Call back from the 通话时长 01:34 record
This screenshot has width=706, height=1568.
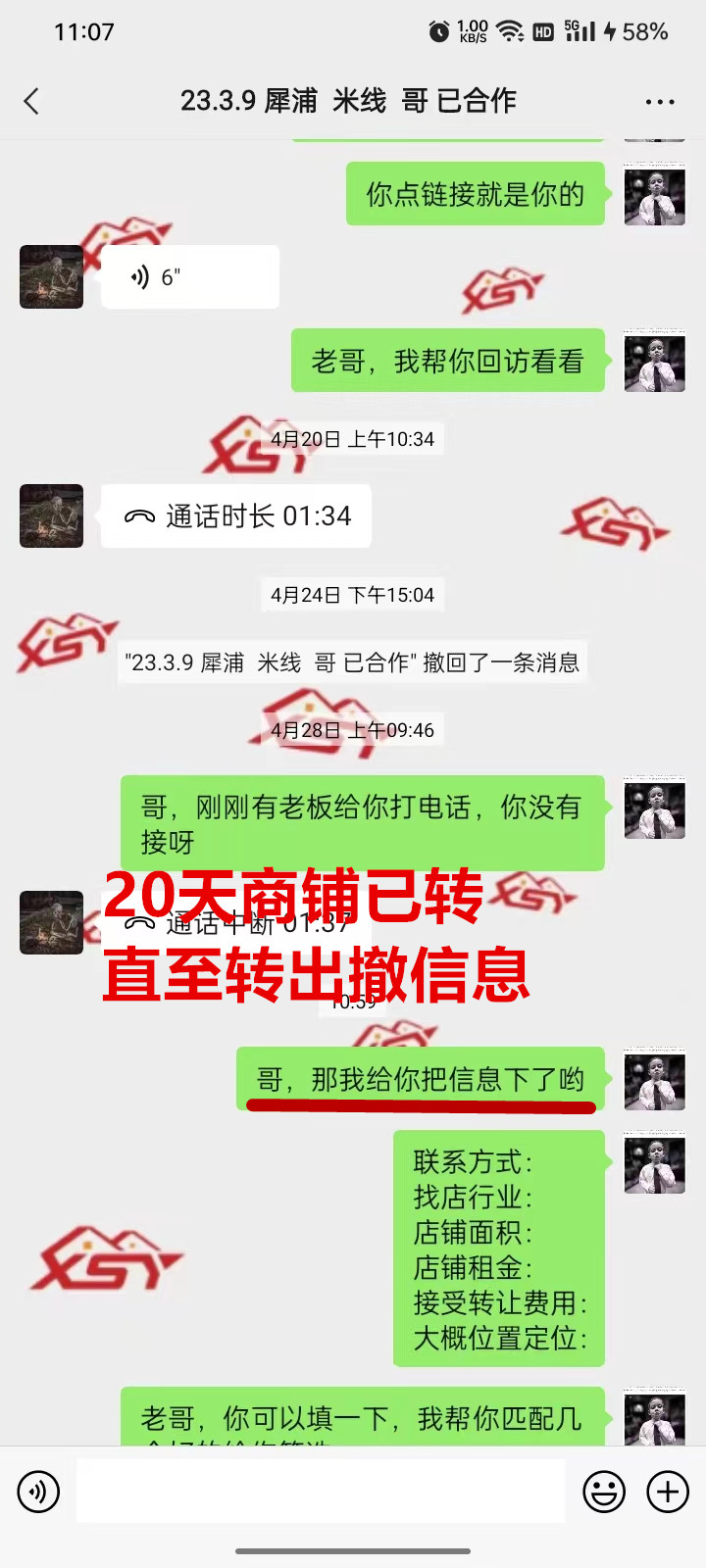tap(236, 516)
